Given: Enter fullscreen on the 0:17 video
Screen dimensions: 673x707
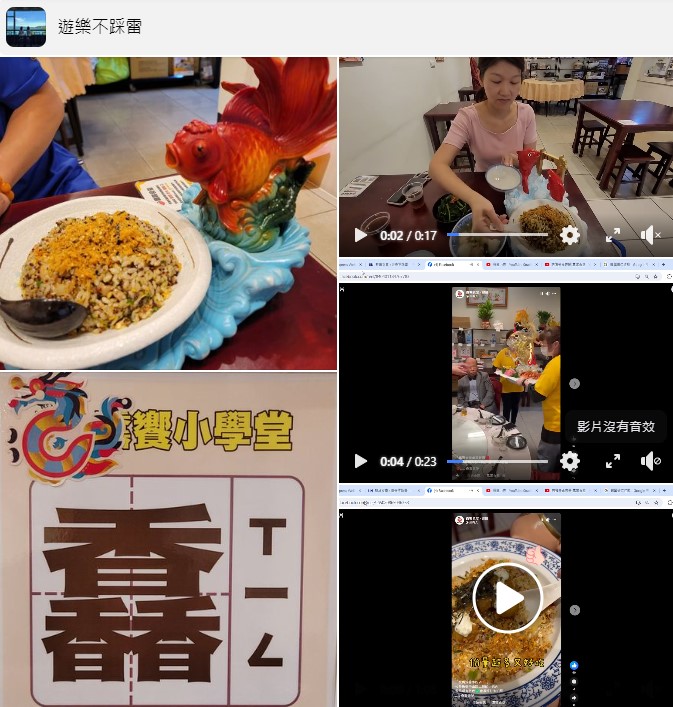Looking at the screenshot, I should tap(613, 236).
